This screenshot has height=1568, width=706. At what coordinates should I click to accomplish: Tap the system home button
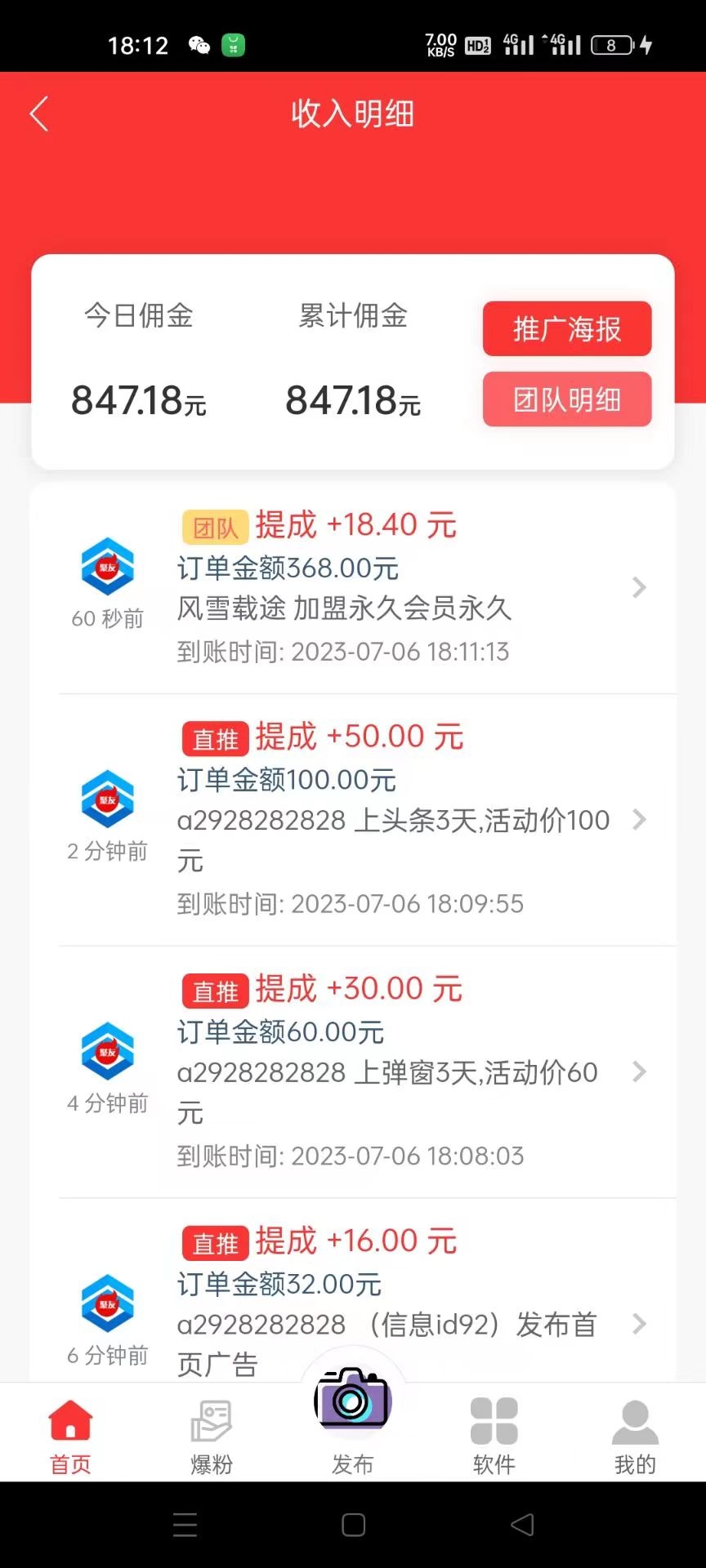coord(353,1525)
